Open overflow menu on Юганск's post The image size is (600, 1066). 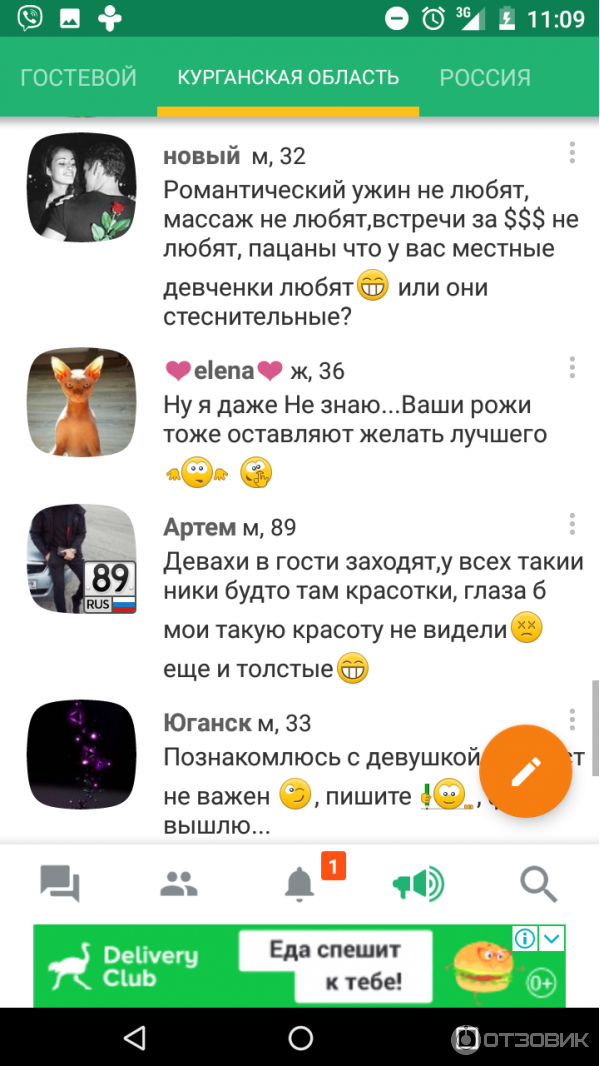click(x=572, y=719)
